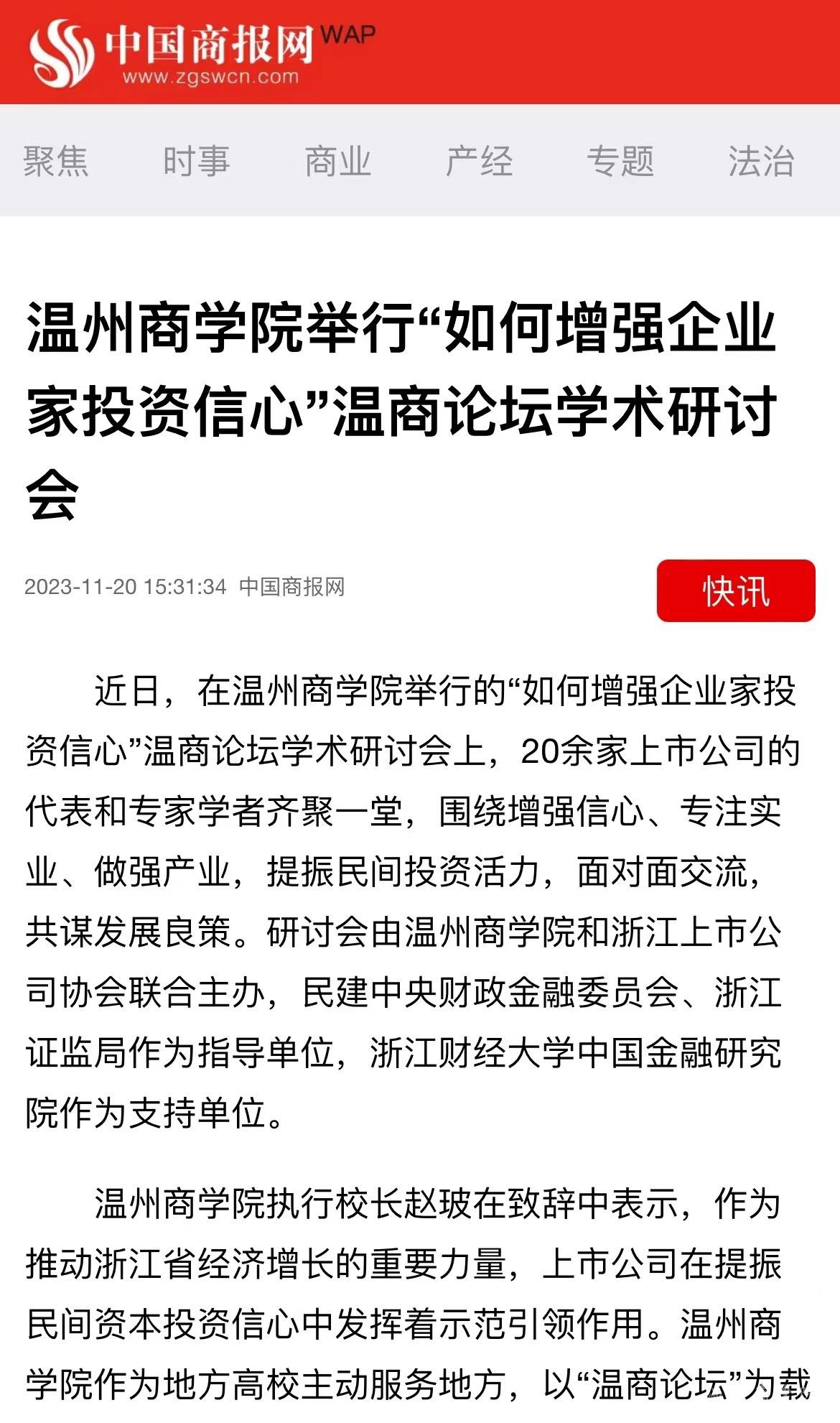
Task: Tap the red 快讯 button
Action: tap(735, 590)
